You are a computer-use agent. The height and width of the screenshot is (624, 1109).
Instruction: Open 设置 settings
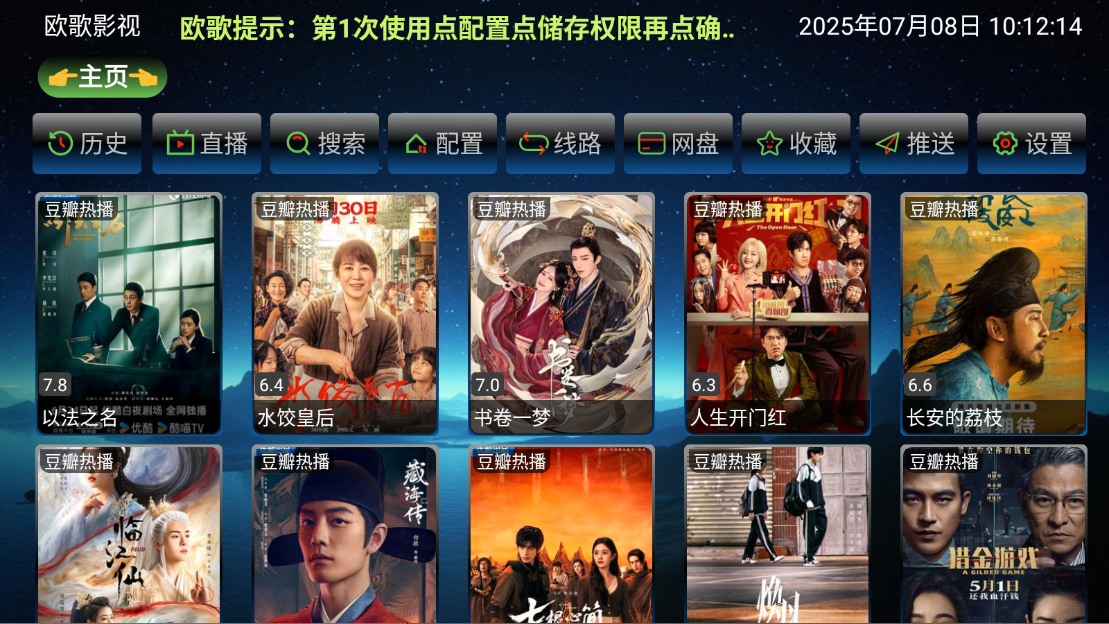(1031, 144)
